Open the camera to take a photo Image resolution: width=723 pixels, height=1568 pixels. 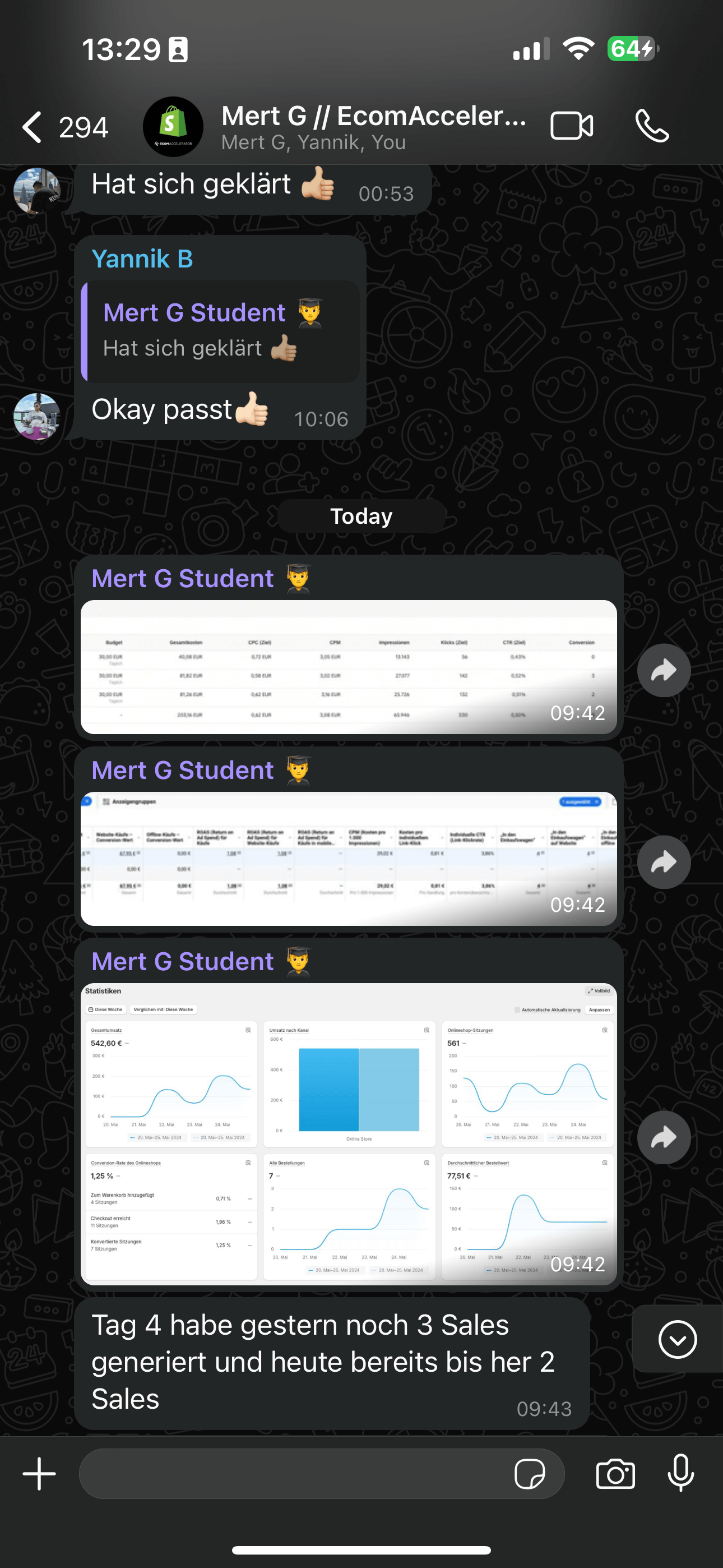[x=615, y=1474]
